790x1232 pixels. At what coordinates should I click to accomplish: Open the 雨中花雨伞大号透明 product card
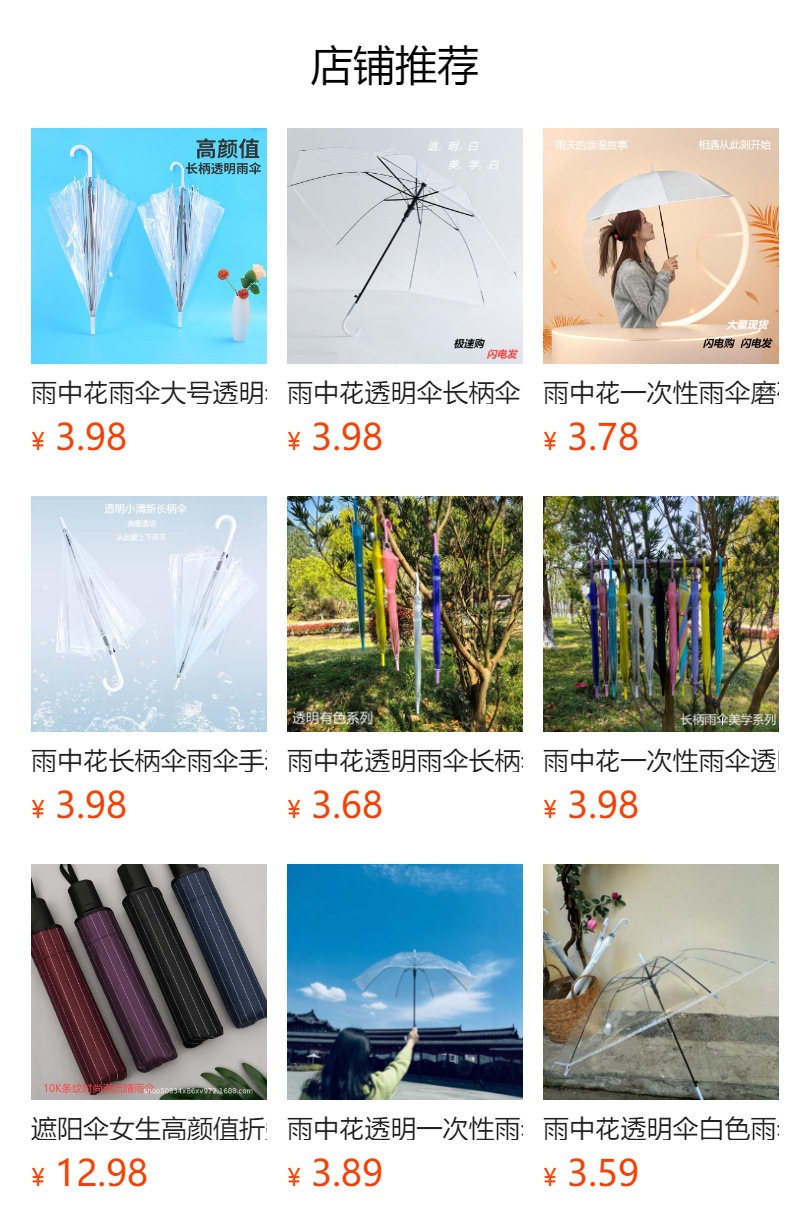[x=149, y=292]
